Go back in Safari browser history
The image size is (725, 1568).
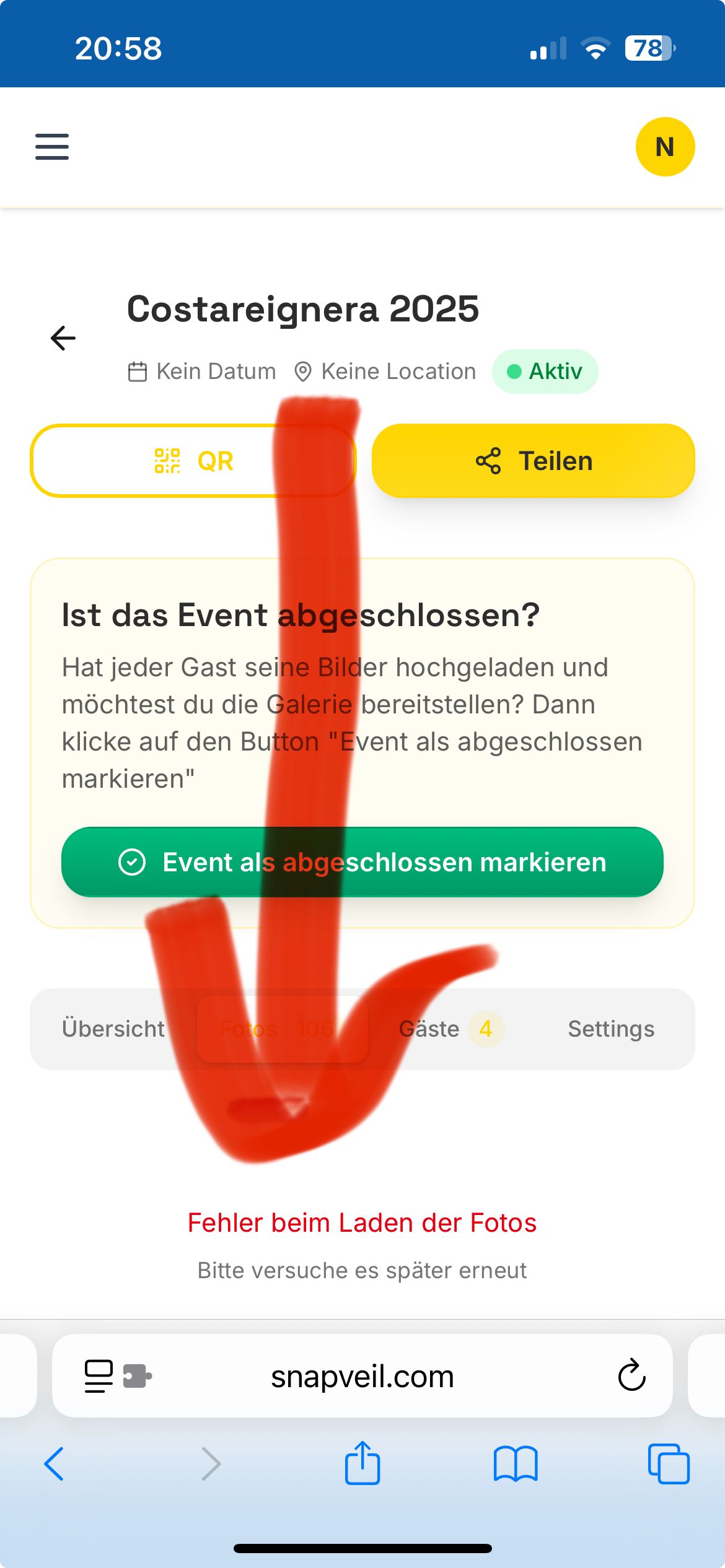coord(55,1464)
